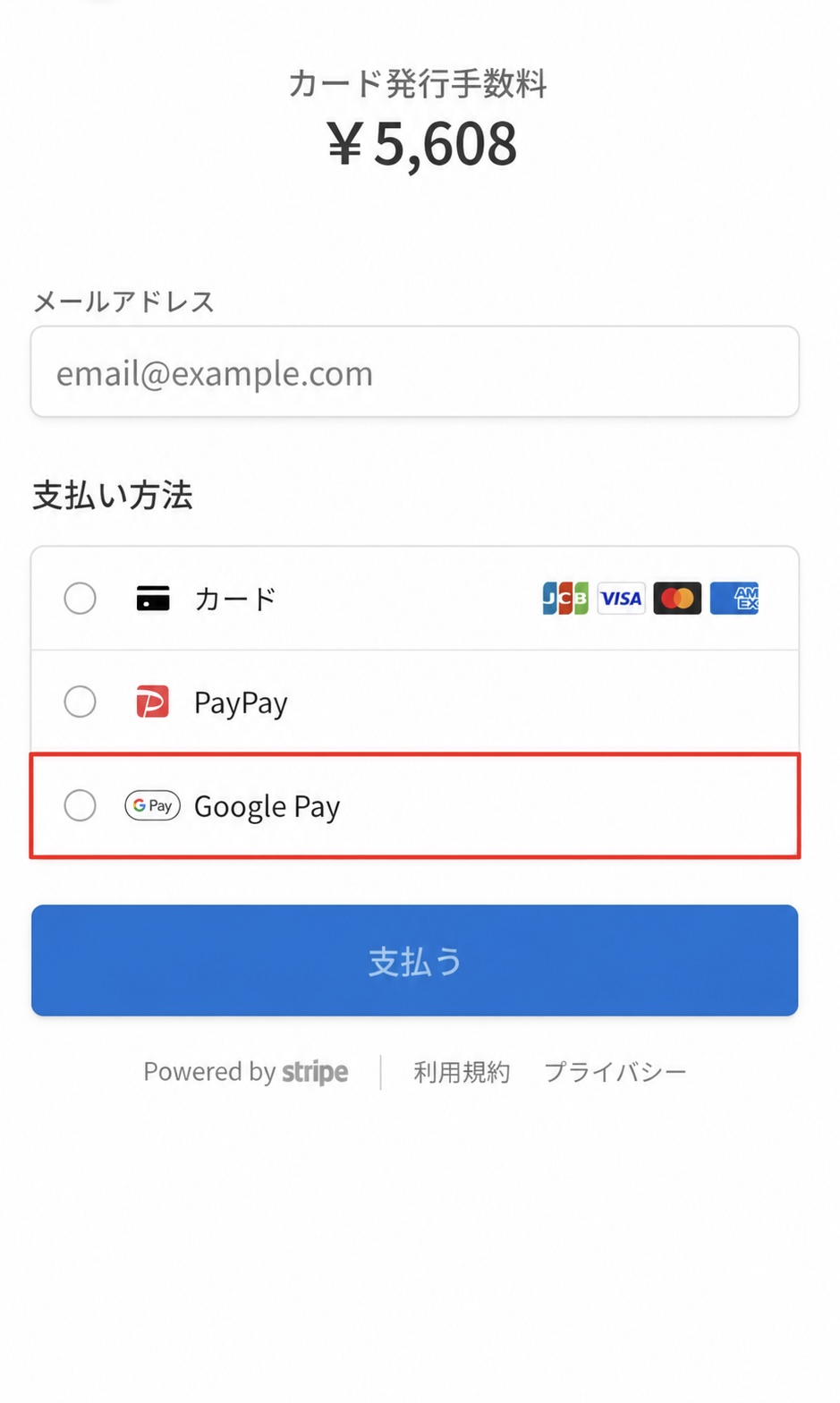Open the 利用規約 terms link

(x=462, y=1072)
